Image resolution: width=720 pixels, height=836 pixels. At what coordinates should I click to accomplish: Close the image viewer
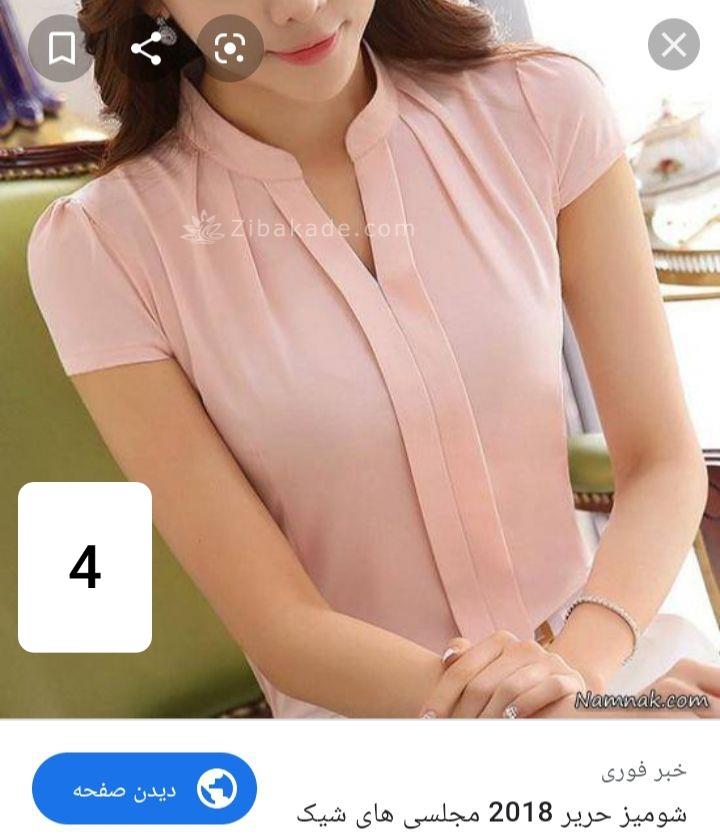coord(673,45)
